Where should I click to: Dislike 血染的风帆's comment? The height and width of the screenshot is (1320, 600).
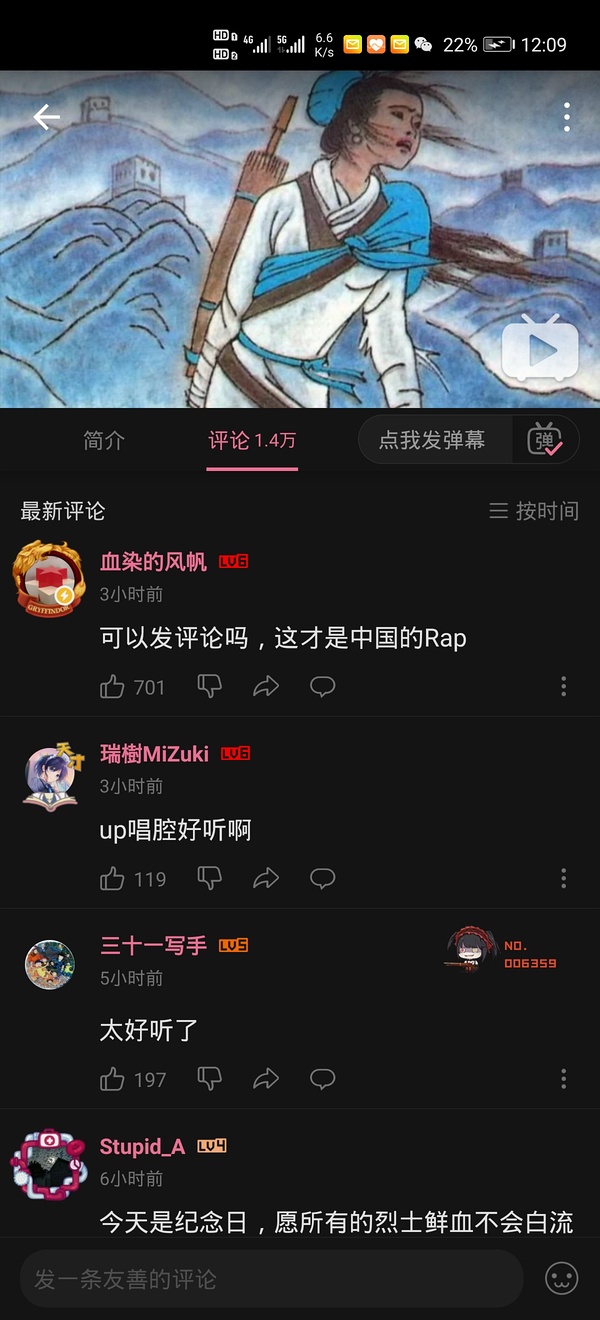(209, 687)
